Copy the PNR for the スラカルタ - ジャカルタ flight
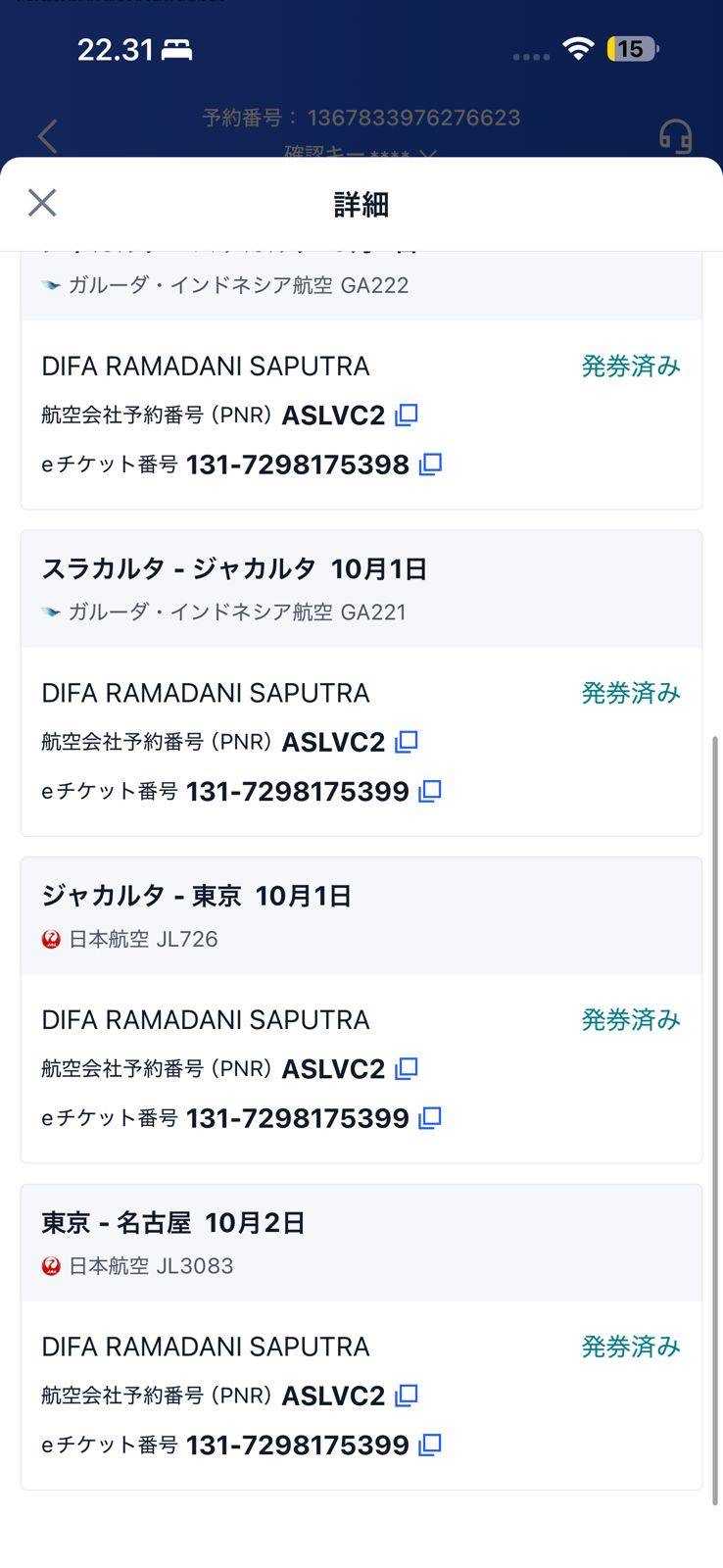This screenshot has width=723, height=1568. pyautogui.click(x=407, y=742)
